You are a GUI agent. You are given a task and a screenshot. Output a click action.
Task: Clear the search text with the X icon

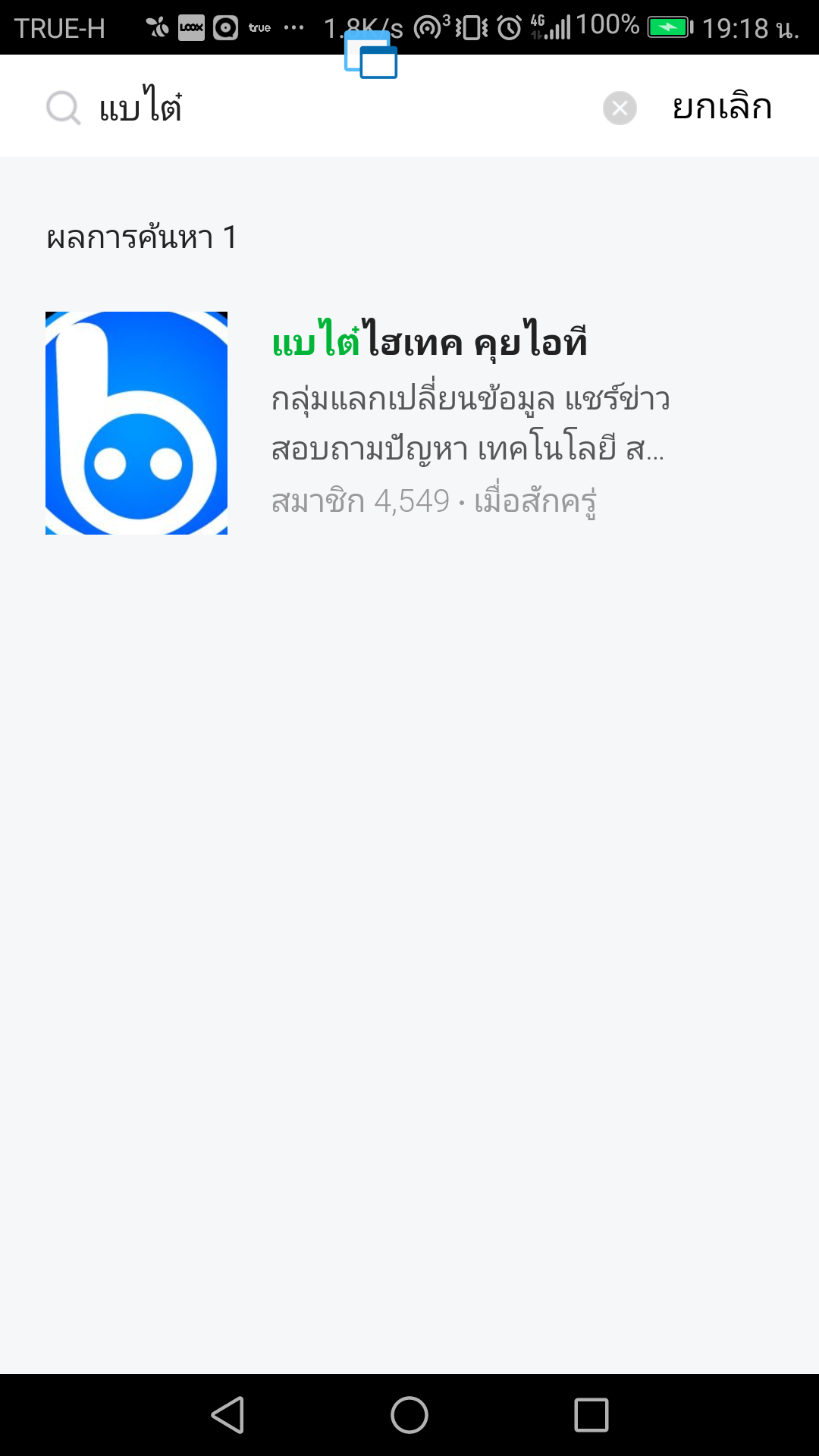point(620,108)
